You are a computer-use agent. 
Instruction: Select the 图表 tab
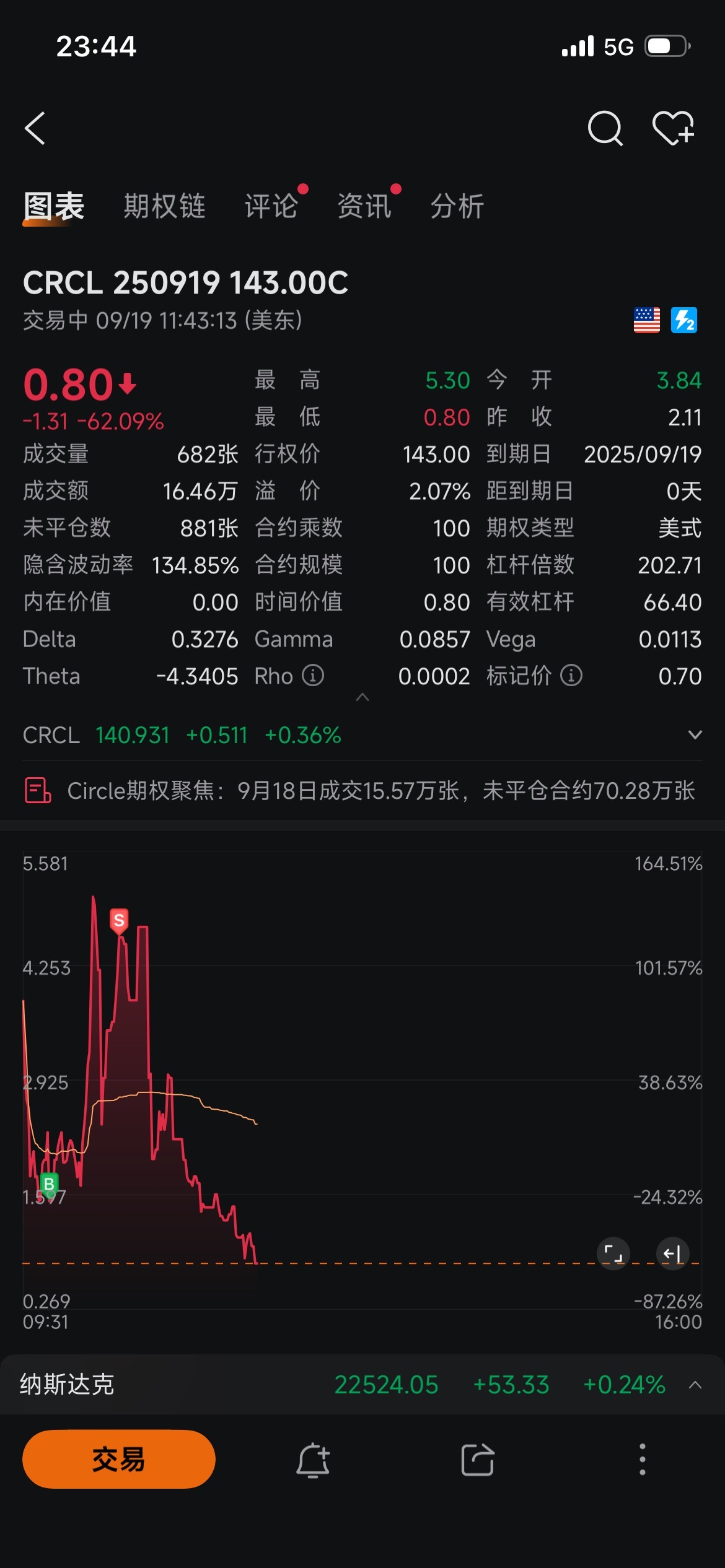pos(54,206)
